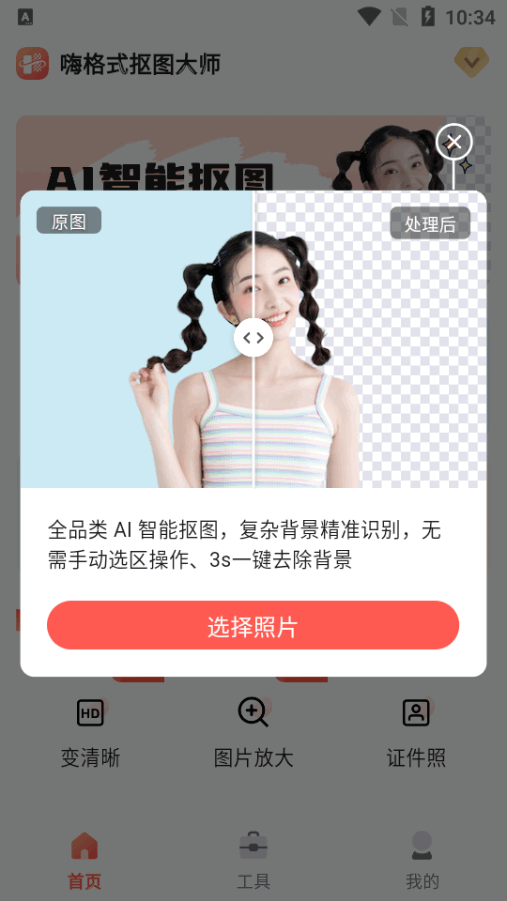The height and width of the screenshot is (901, 507).
Task: Open the 证件照 ID photo tool
Action: pyautogui.click(x=416, y=734)
